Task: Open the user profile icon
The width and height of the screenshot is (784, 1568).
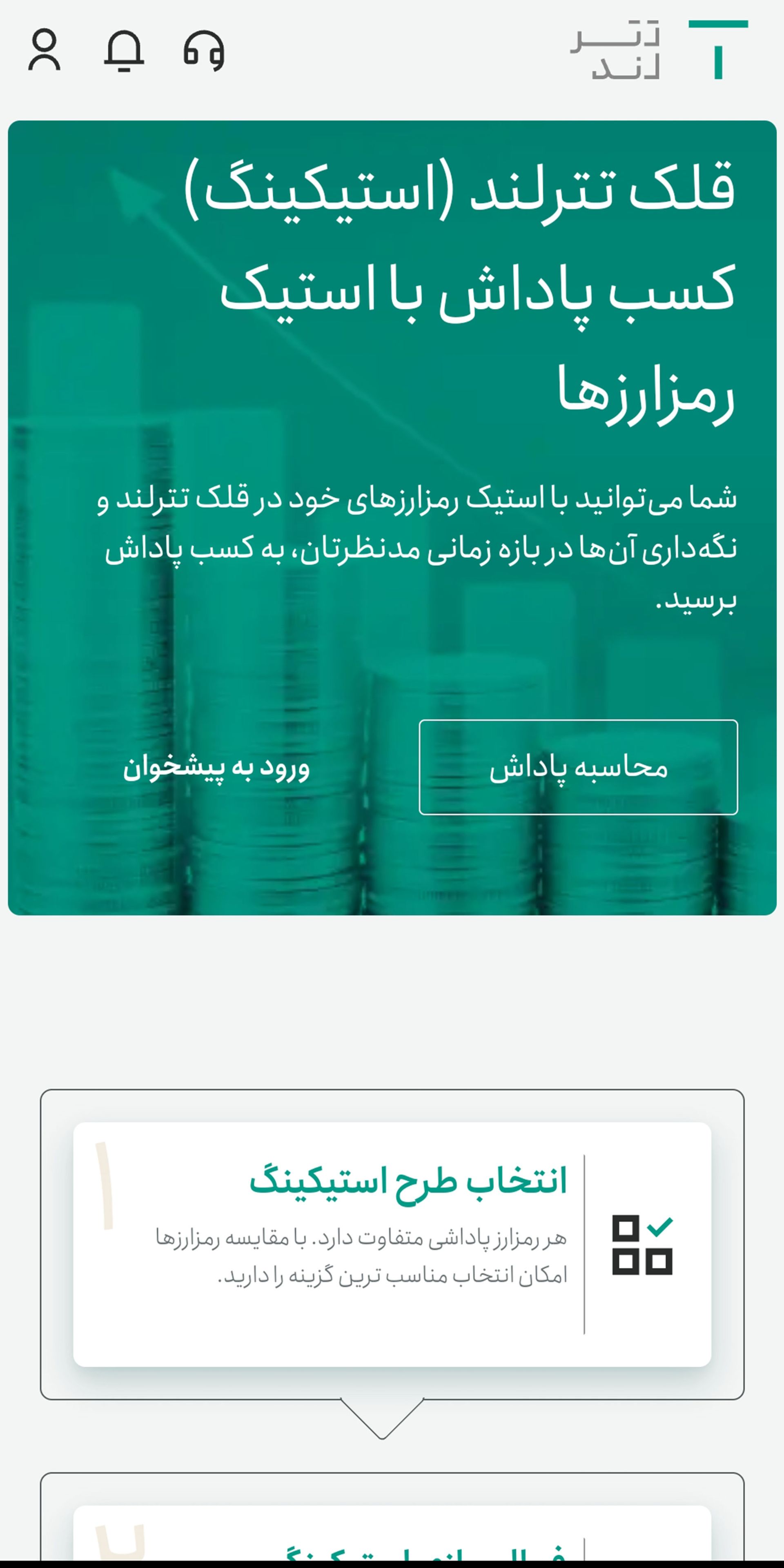Action: tap(45, 50)
